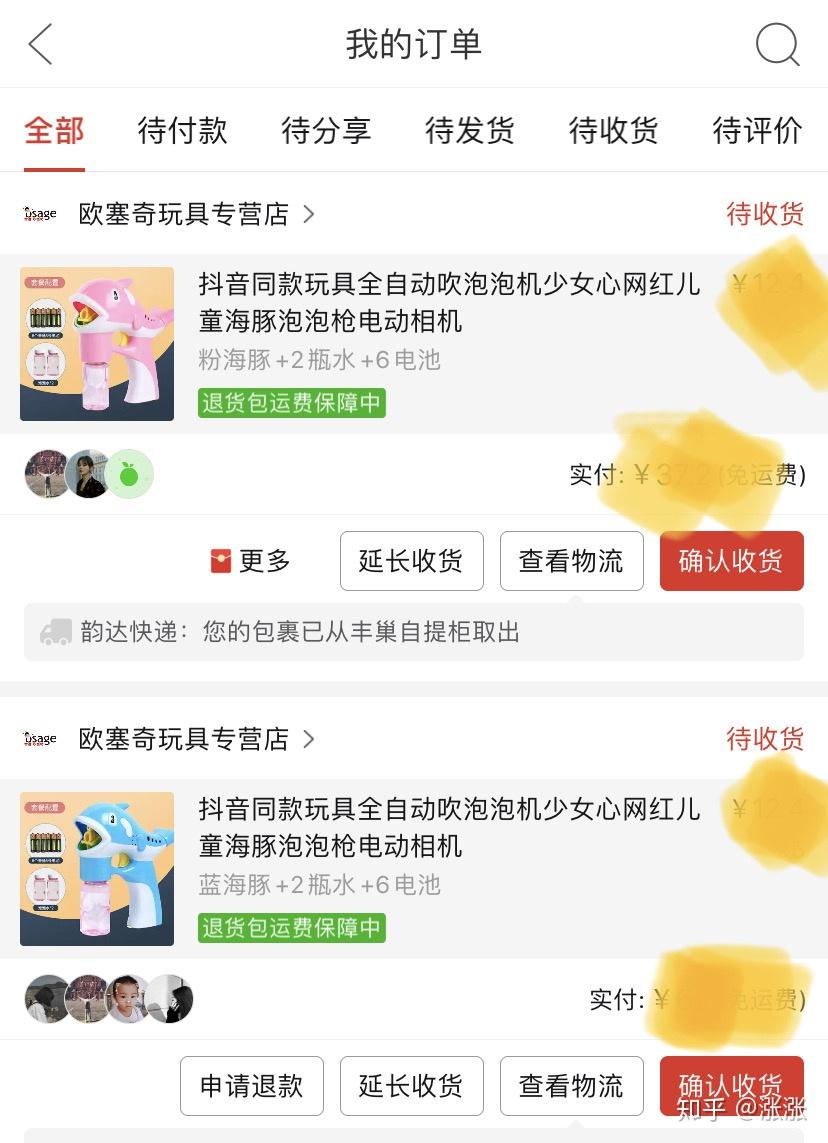The width and height of the screenshot is (828, 1143).
Task: Switch to the 全部 tab
Action: tap(54, 131)
